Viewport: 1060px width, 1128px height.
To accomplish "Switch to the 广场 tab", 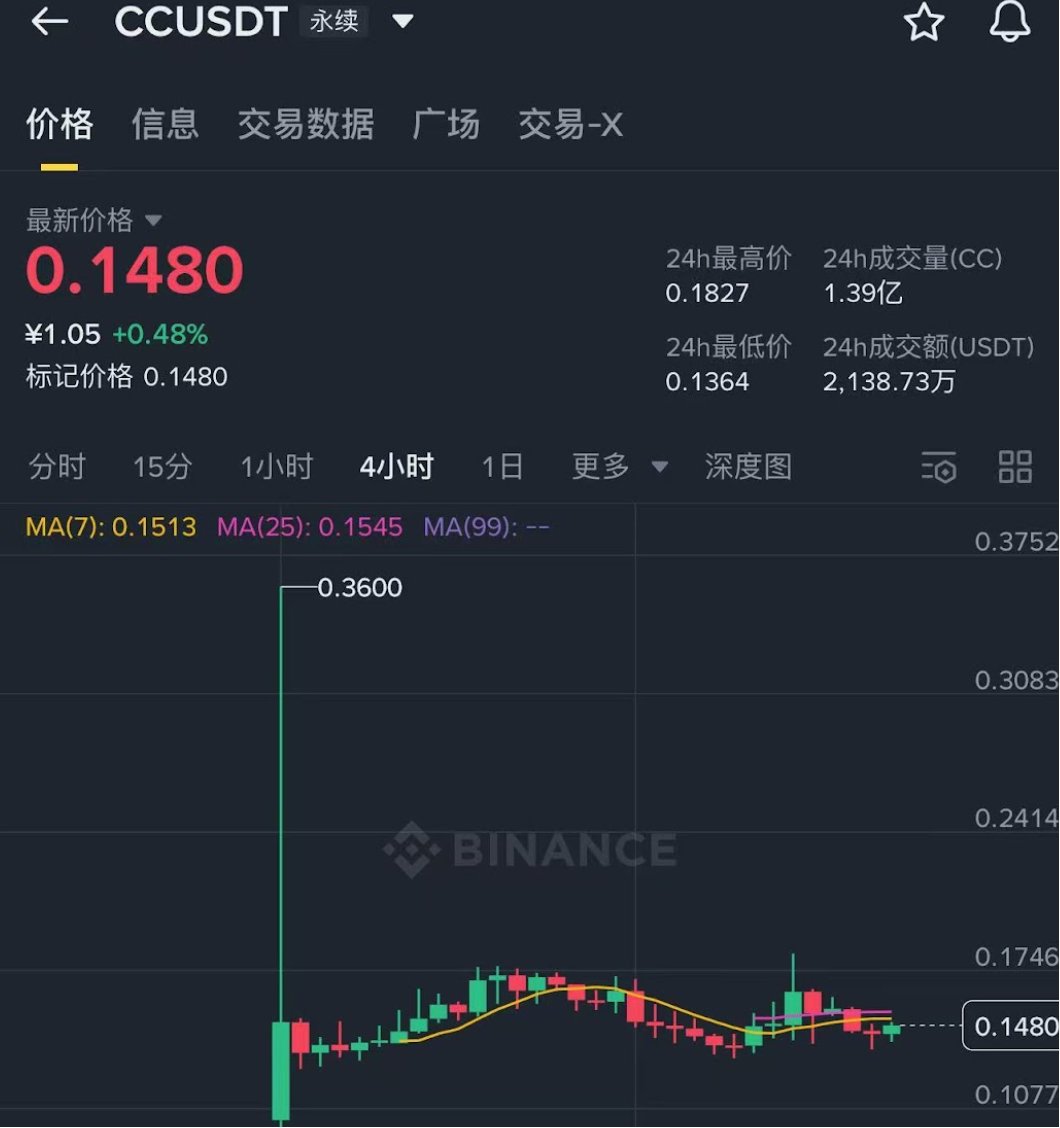I will pos(446,125).
